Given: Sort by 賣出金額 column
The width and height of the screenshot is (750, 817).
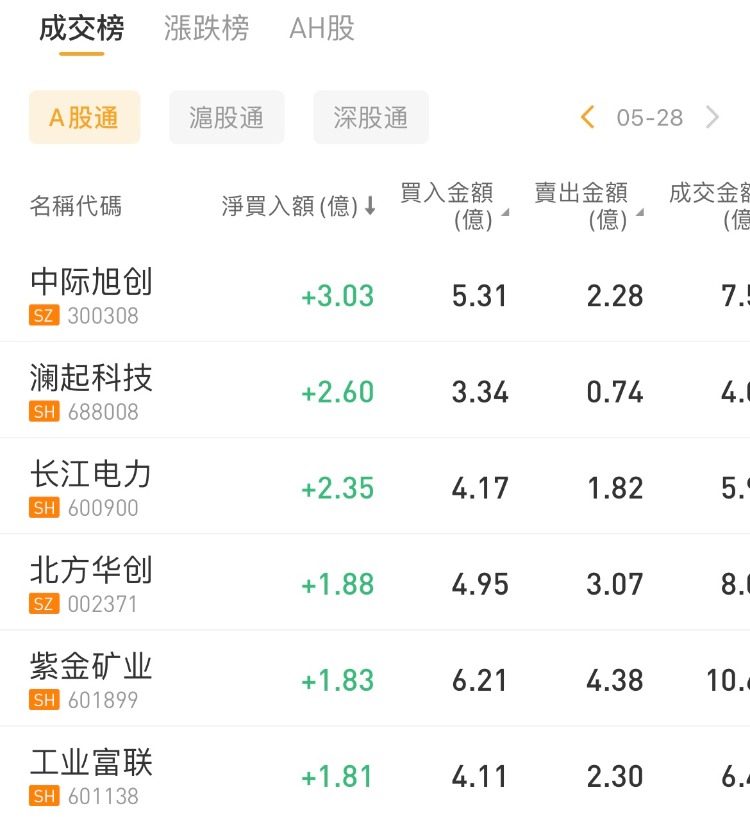Looking at the screenshot, I should click(x=587, y=206).
